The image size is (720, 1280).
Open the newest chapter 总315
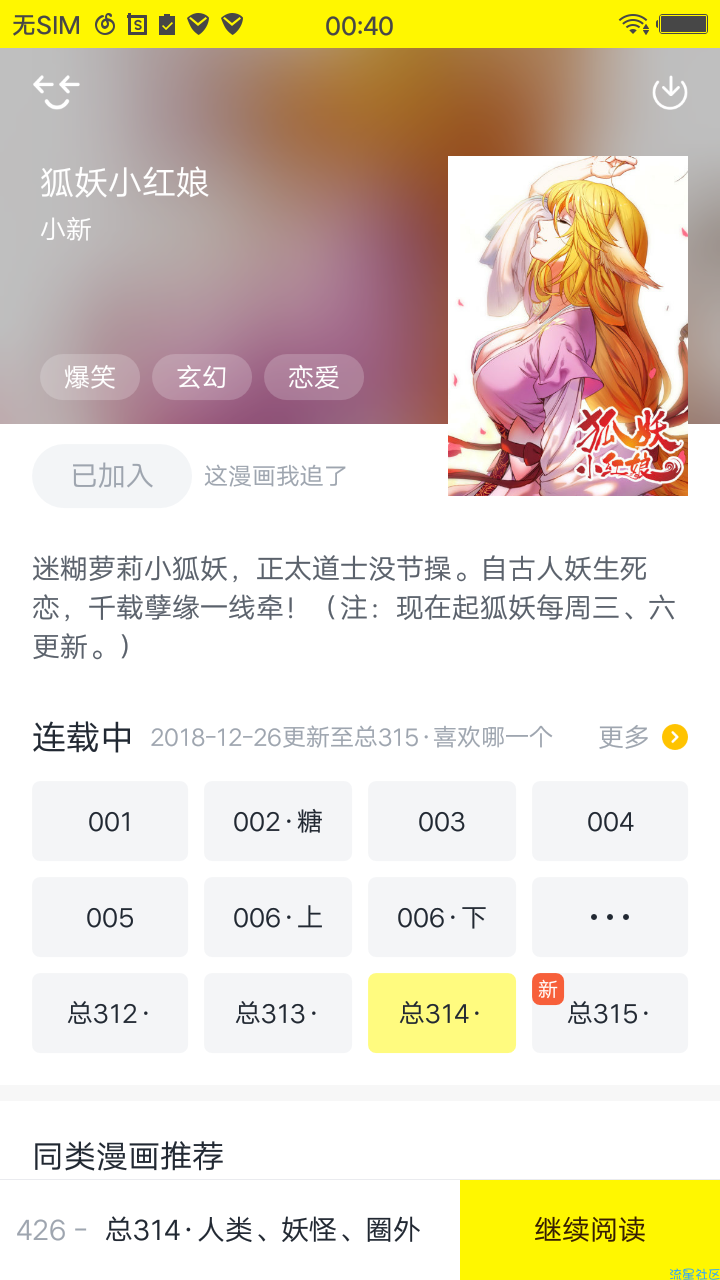pyautogui.click(x=610, y=1013)
